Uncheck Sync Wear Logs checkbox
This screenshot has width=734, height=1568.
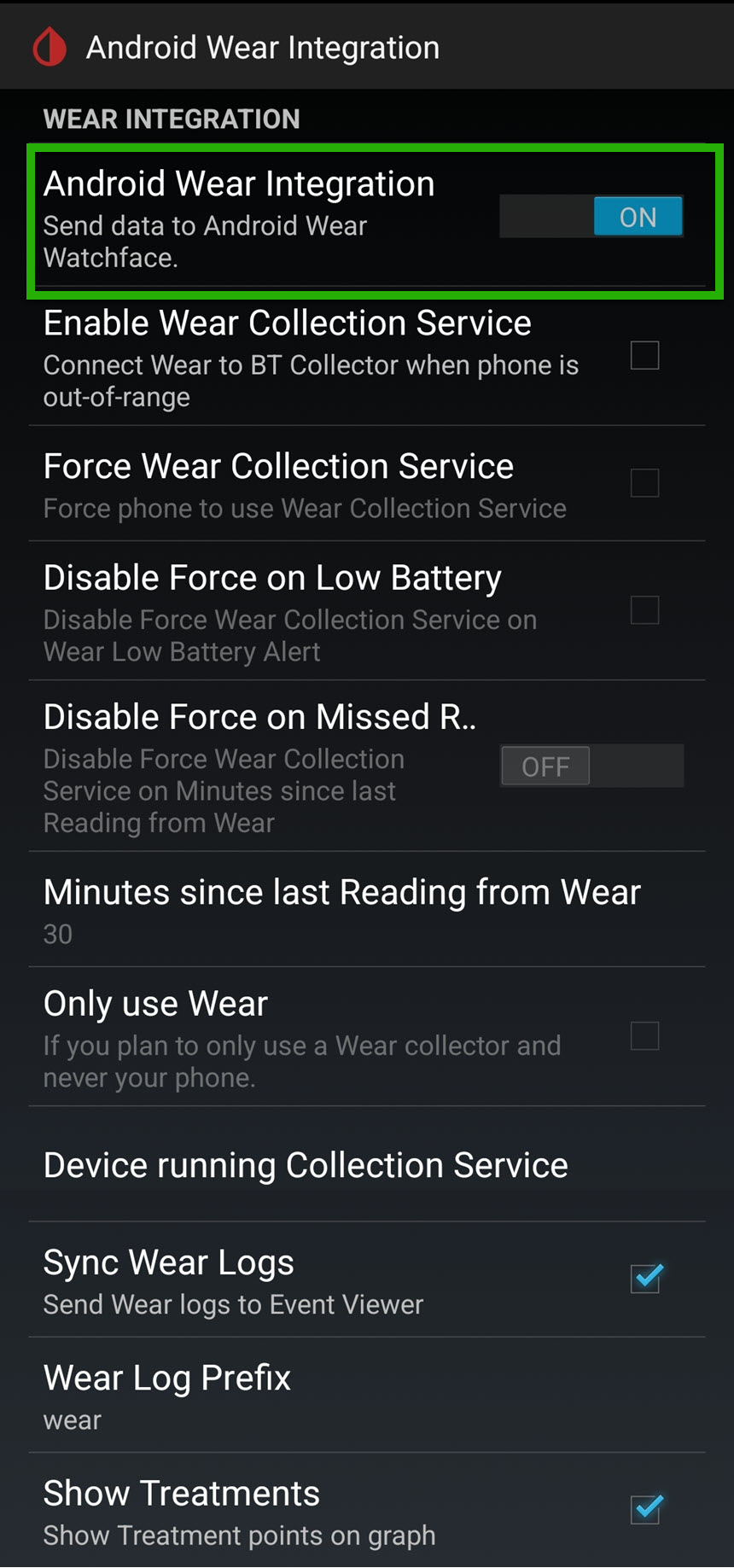[x=645, y=1279]
